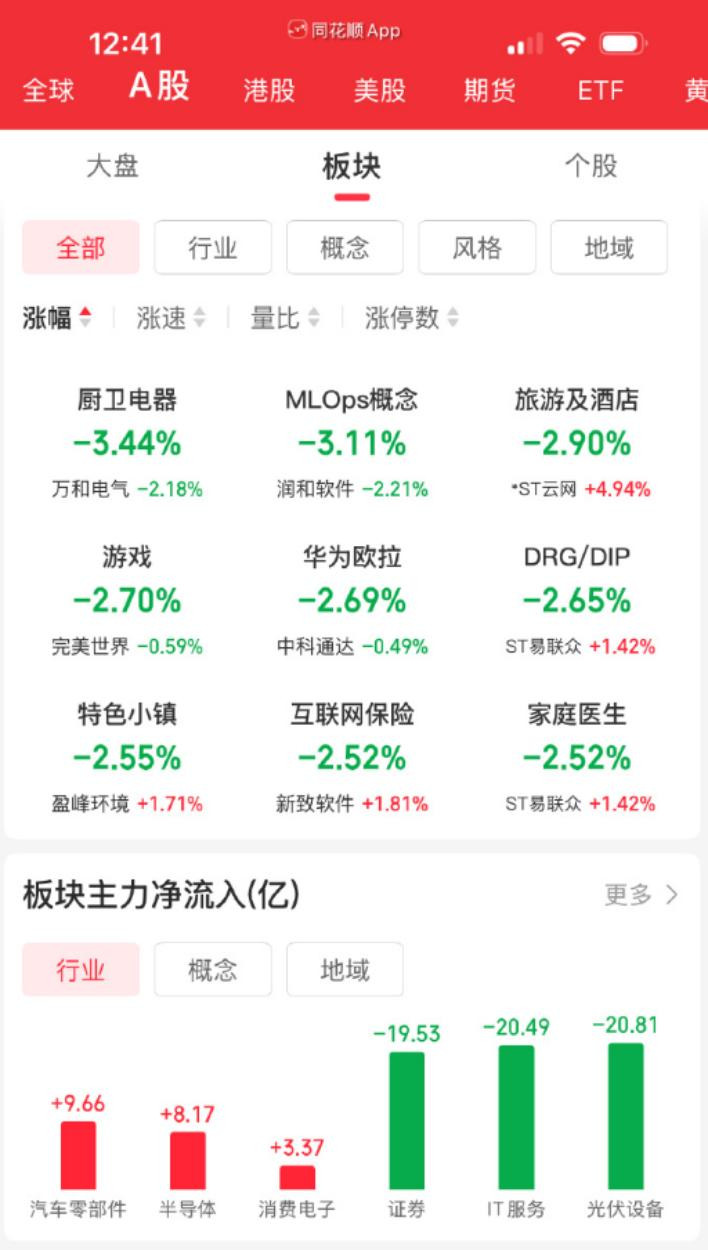Switch to the 全球 tab
This screenshot has height=1250, width=708.
48,90
